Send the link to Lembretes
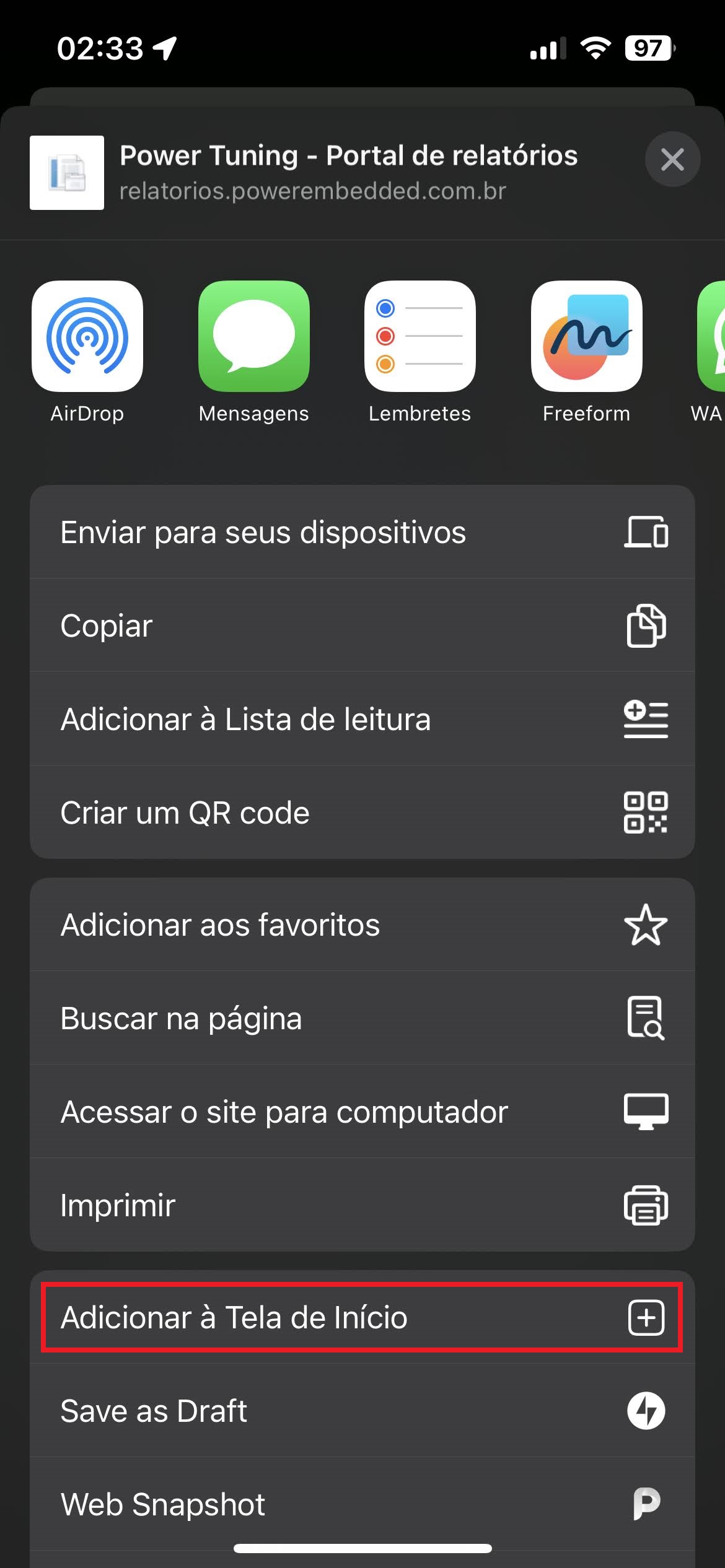 tap(420, 336)
